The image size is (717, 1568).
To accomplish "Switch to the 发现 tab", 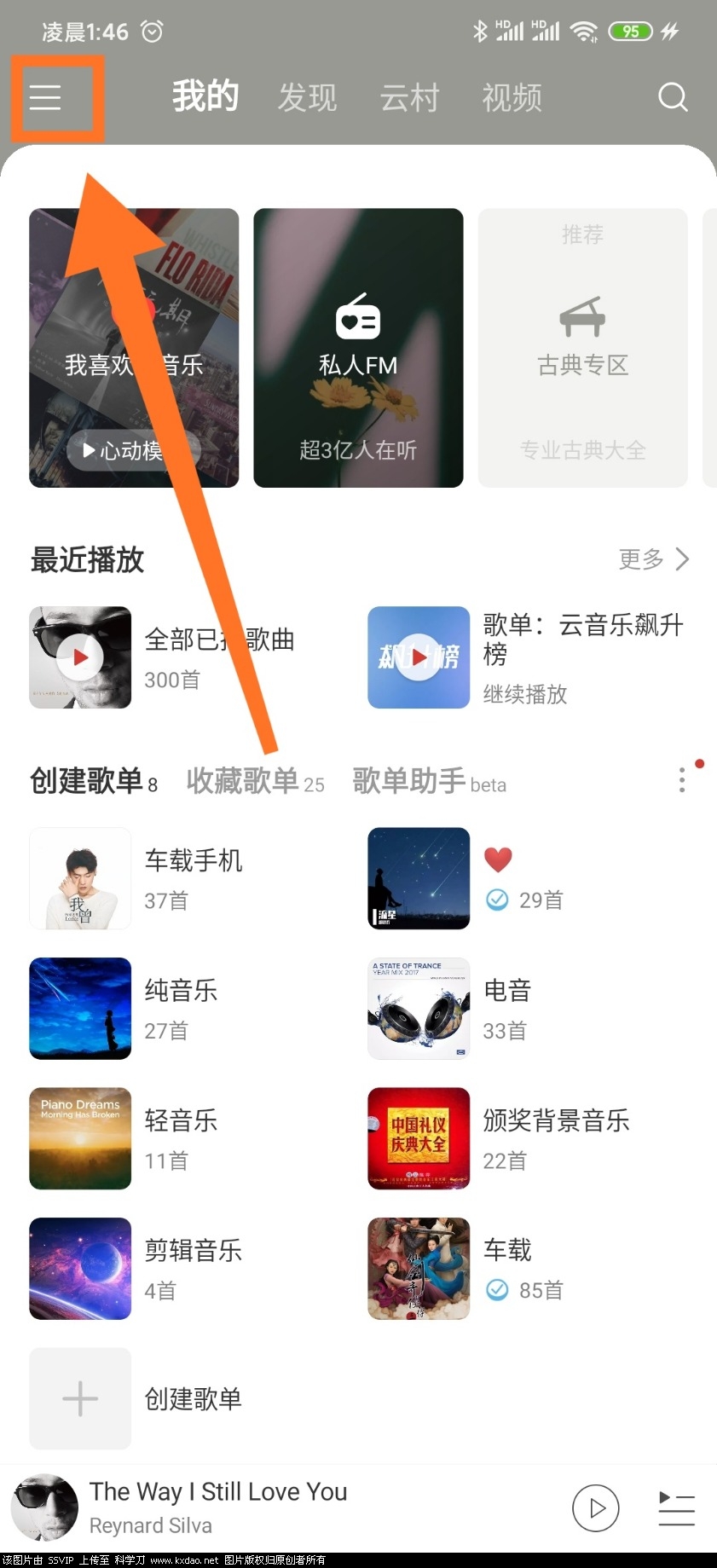I will coord(308,97).
